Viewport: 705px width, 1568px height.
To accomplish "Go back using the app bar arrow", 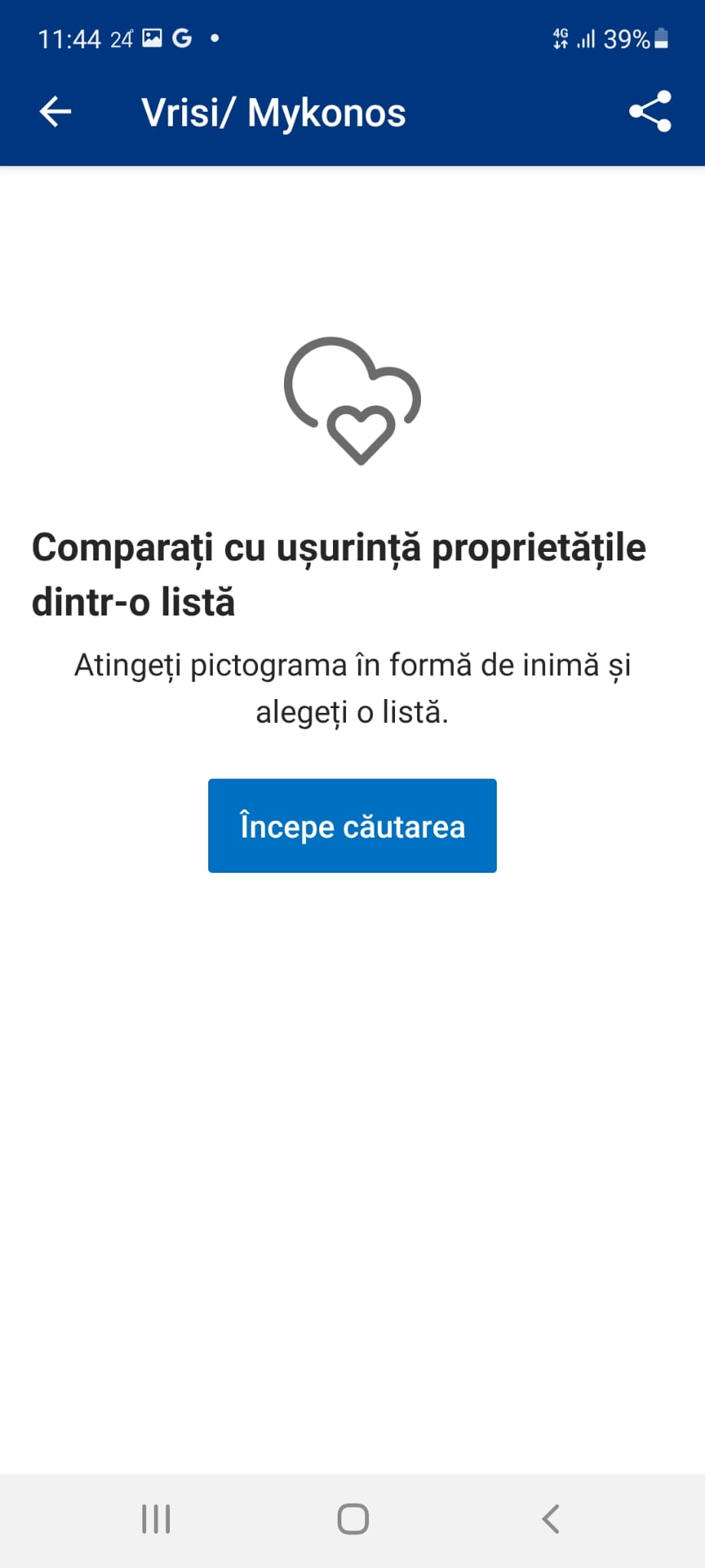I will coord(55,112).
